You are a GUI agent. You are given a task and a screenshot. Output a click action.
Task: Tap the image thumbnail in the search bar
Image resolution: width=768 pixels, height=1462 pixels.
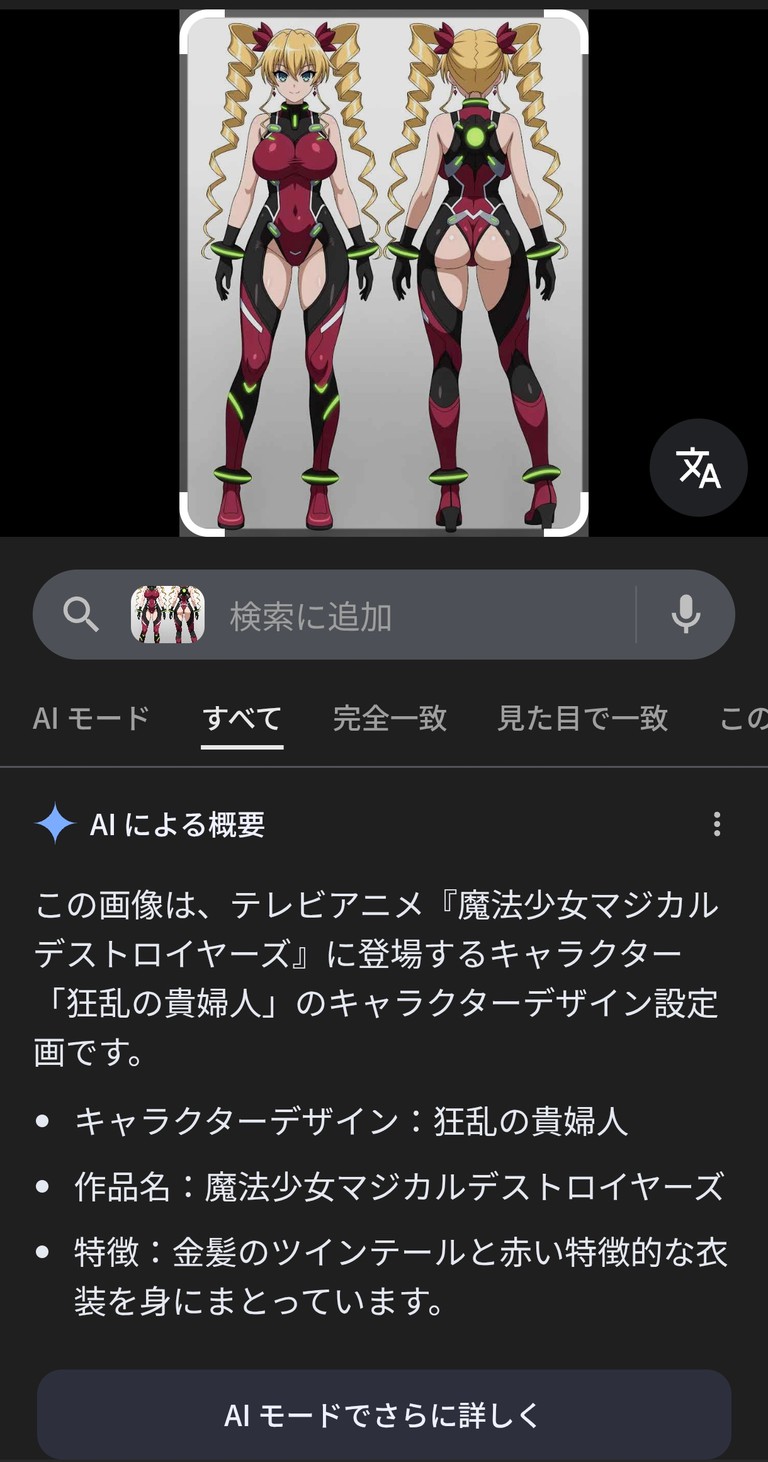pyautogui.click(x=168, y=615)
